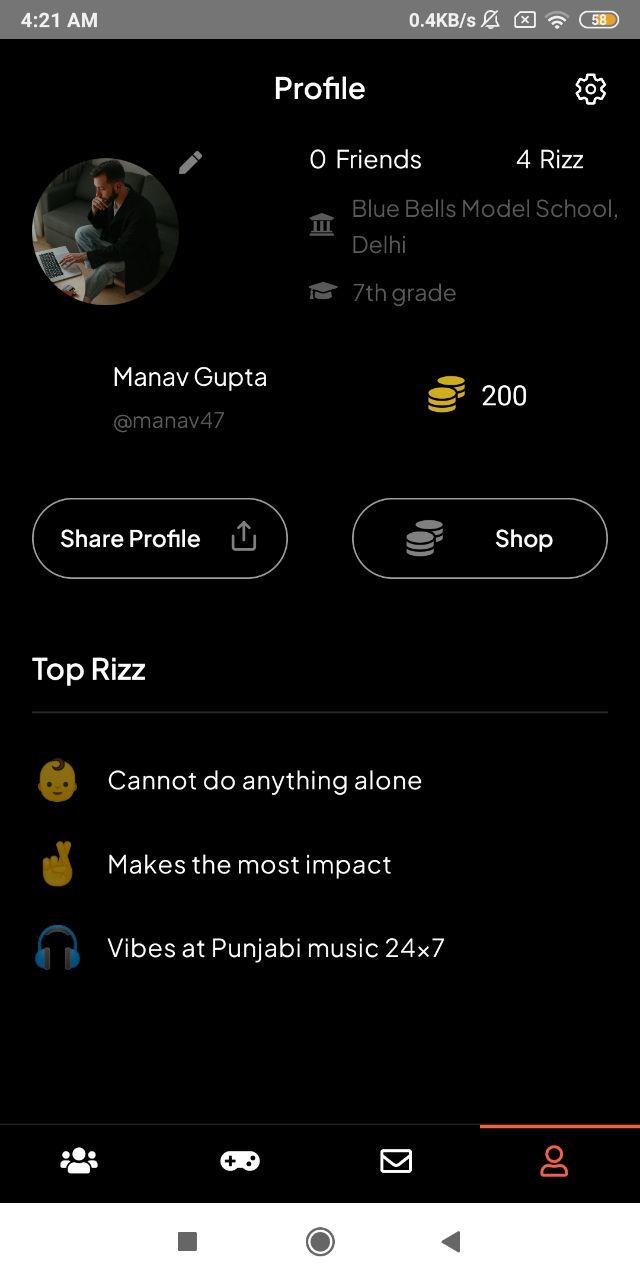The height and width of the screenshot is (1280, 640).
Task: View the 0 Friends list
Action: [365, 159]
